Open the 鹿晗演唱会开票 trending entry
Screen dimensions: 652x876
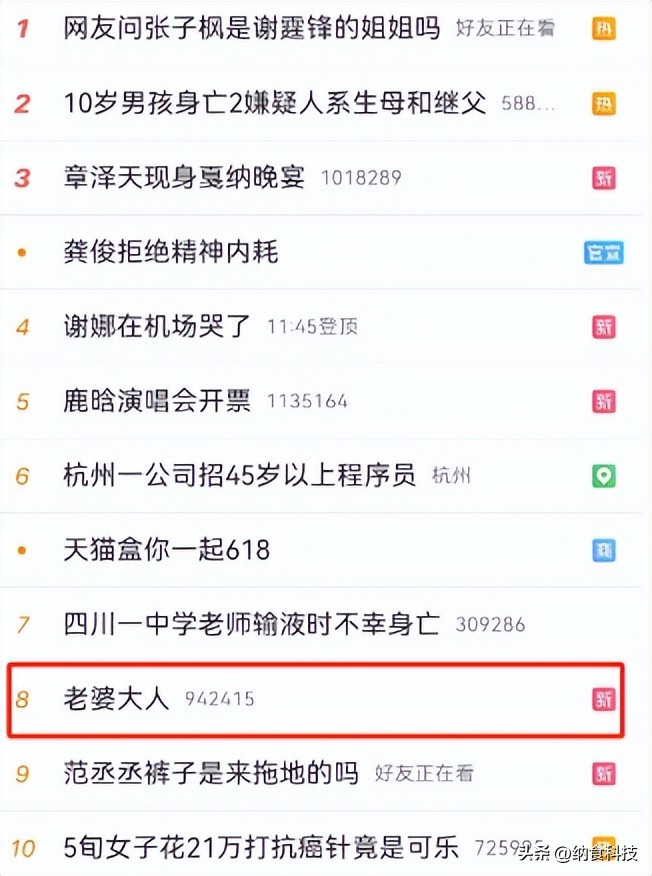[158, 401]
